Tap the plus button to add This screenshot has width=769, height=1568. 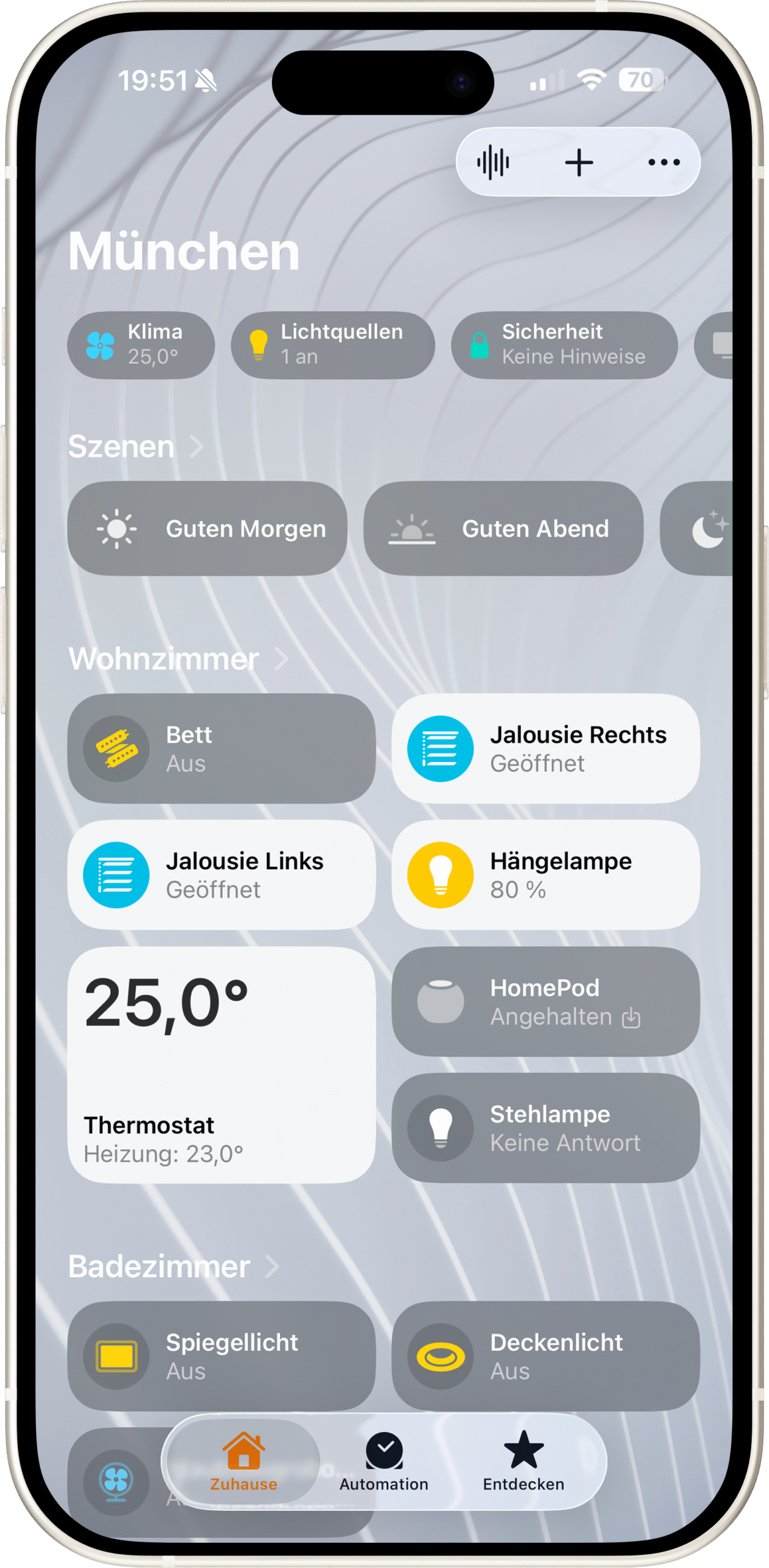(579, 163)
